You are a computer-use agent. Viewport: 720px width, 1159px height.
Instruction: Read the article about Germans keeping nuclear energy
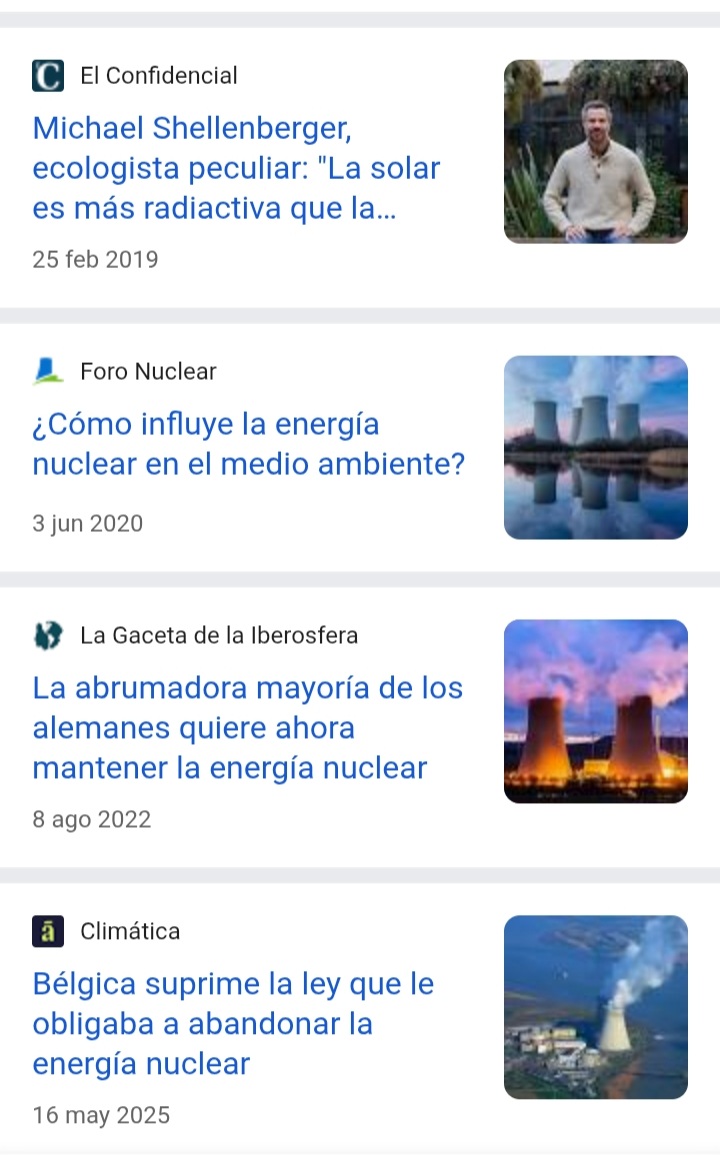pos(248,728)
